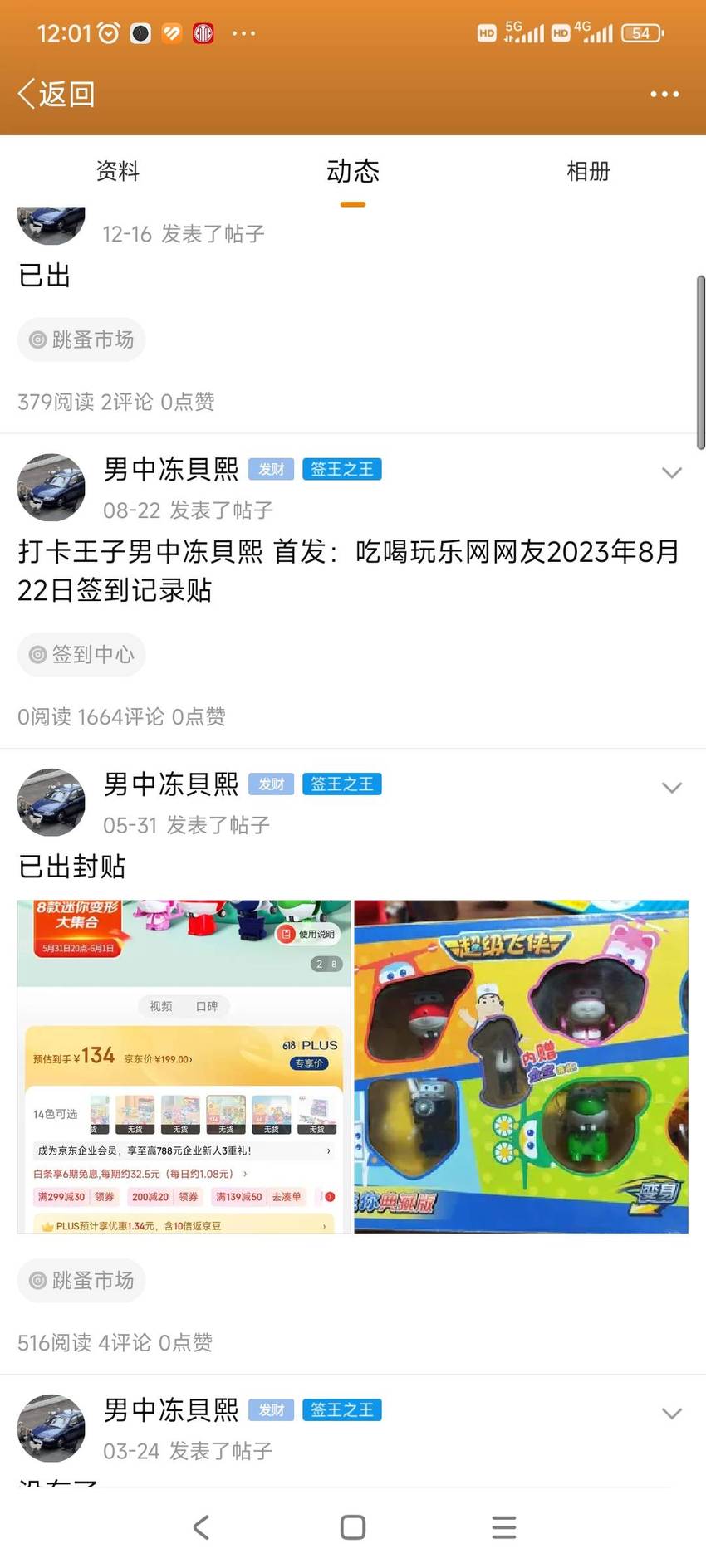This screenshot has width=706, height=1568.
Task: Open the 08-22 签到记录贴 post
Action: 349,570
